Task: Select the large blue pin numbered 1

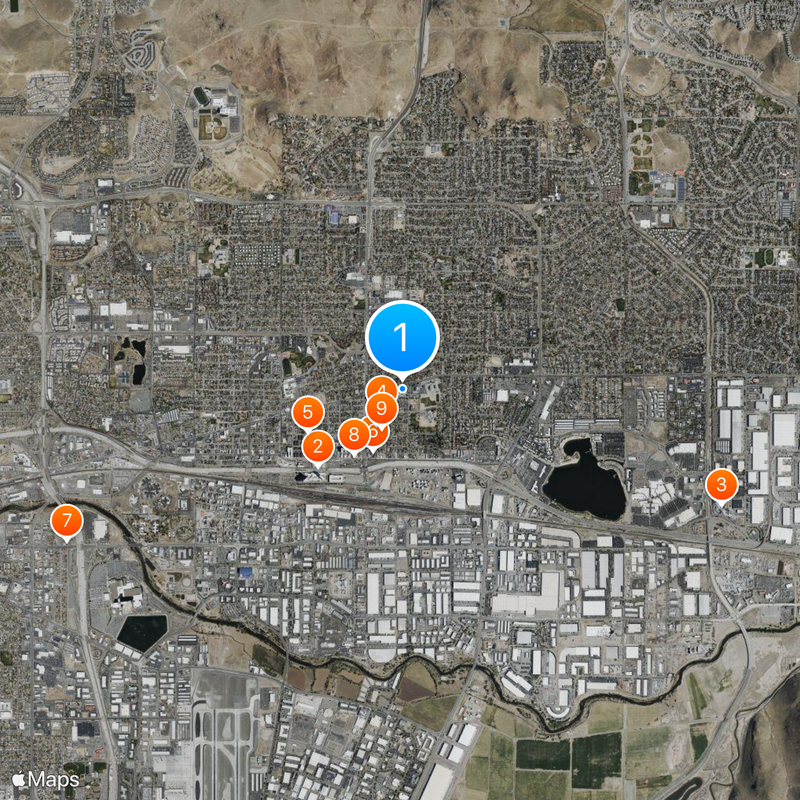Action: [x=402, y=338]
